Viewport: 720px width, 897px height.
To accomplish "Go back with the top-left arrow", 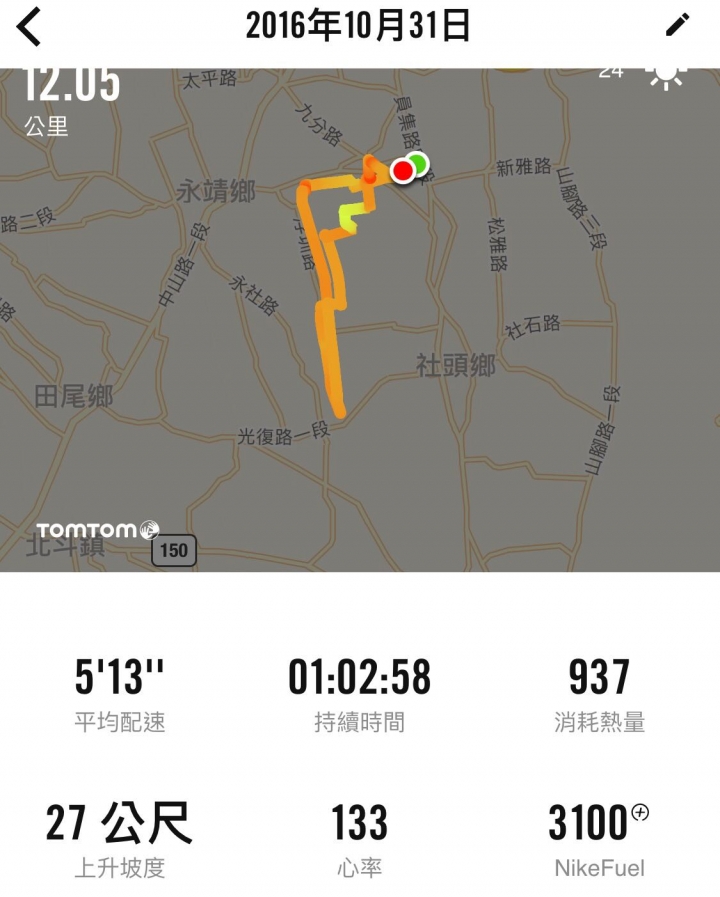I will [x=30, y=27].
